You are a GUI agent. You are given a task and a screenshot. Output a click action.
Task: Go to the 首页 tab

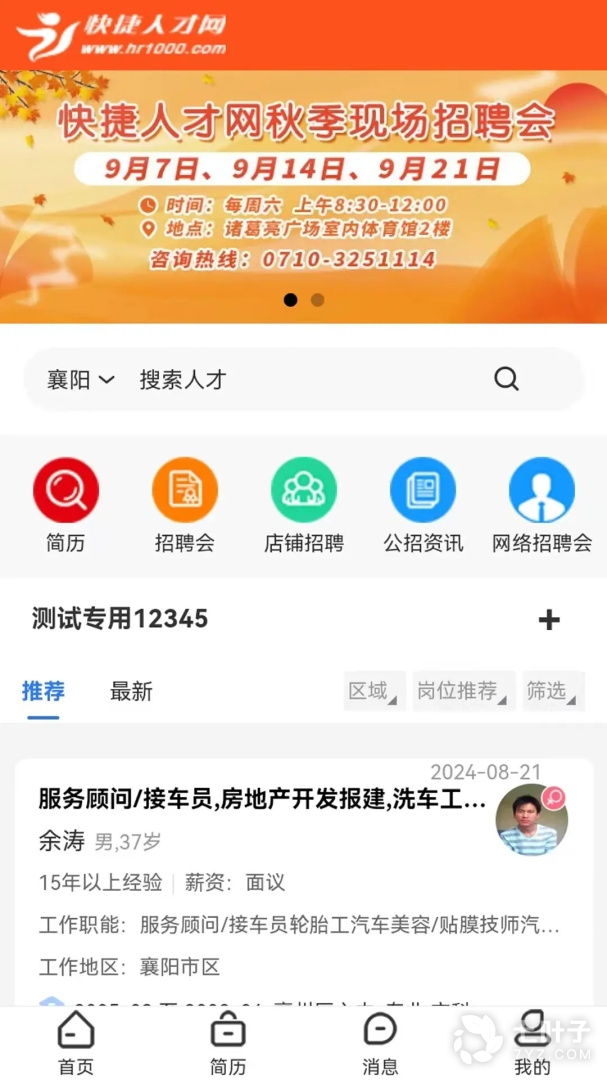[76, 1042]
